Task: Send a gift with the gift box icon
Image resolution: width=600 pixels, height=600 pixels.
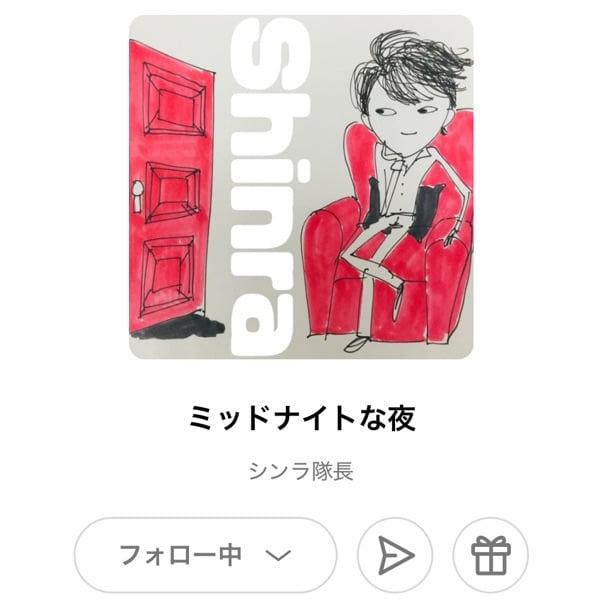Action: [x=491, y=554]
